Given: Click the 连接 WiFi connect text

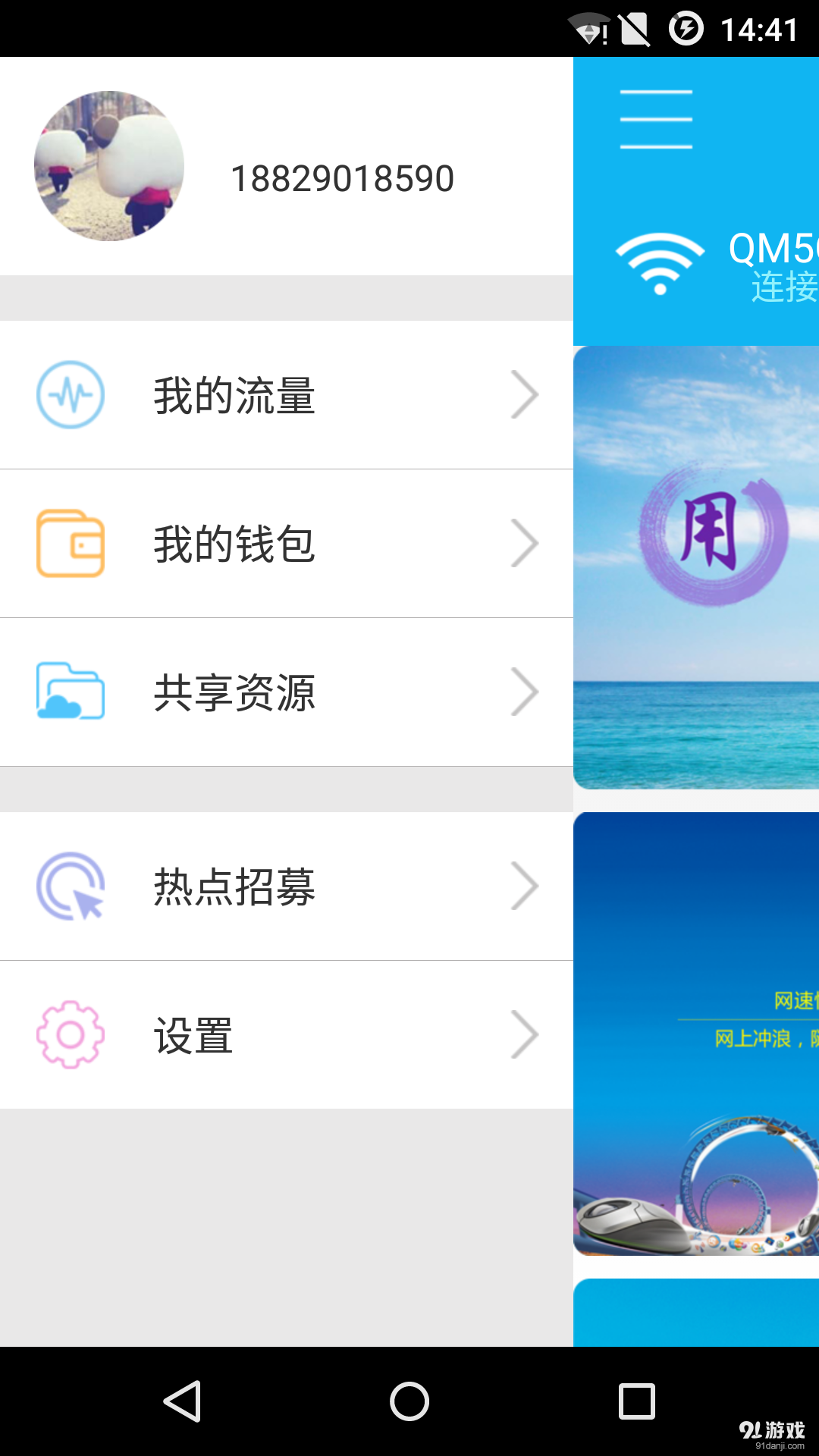Looking at the screenshot, I should pos(785,289).
